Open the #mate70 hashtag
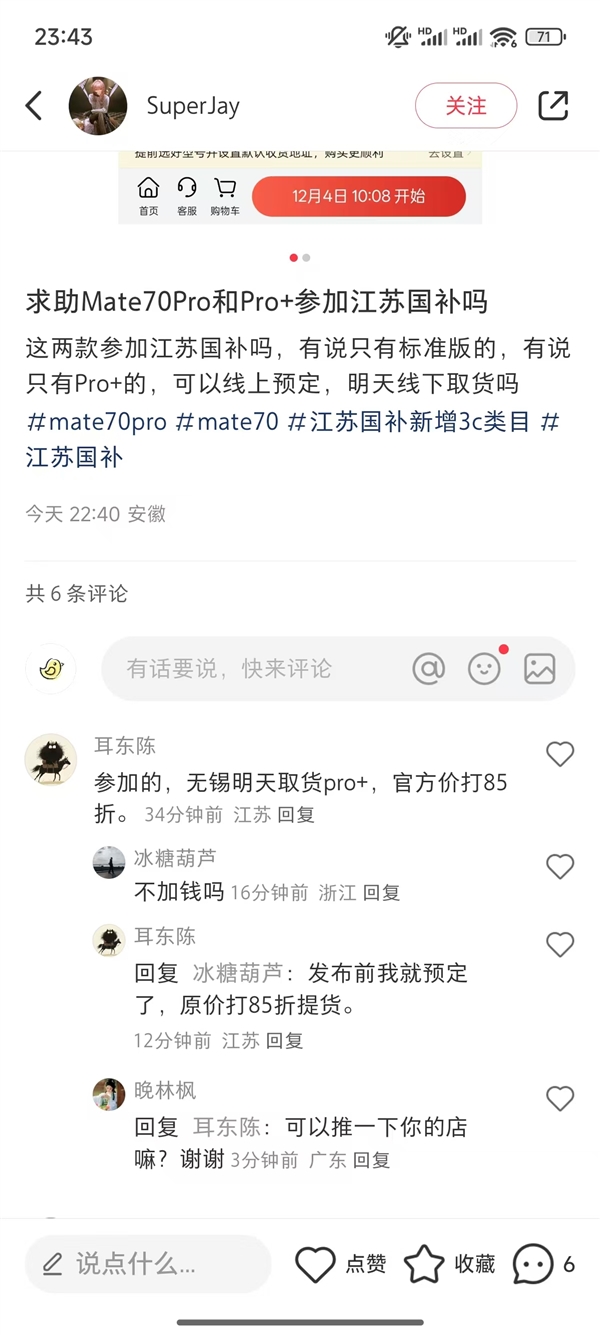This screenshot has height=1335, width=600. click(x=227, y=422)
